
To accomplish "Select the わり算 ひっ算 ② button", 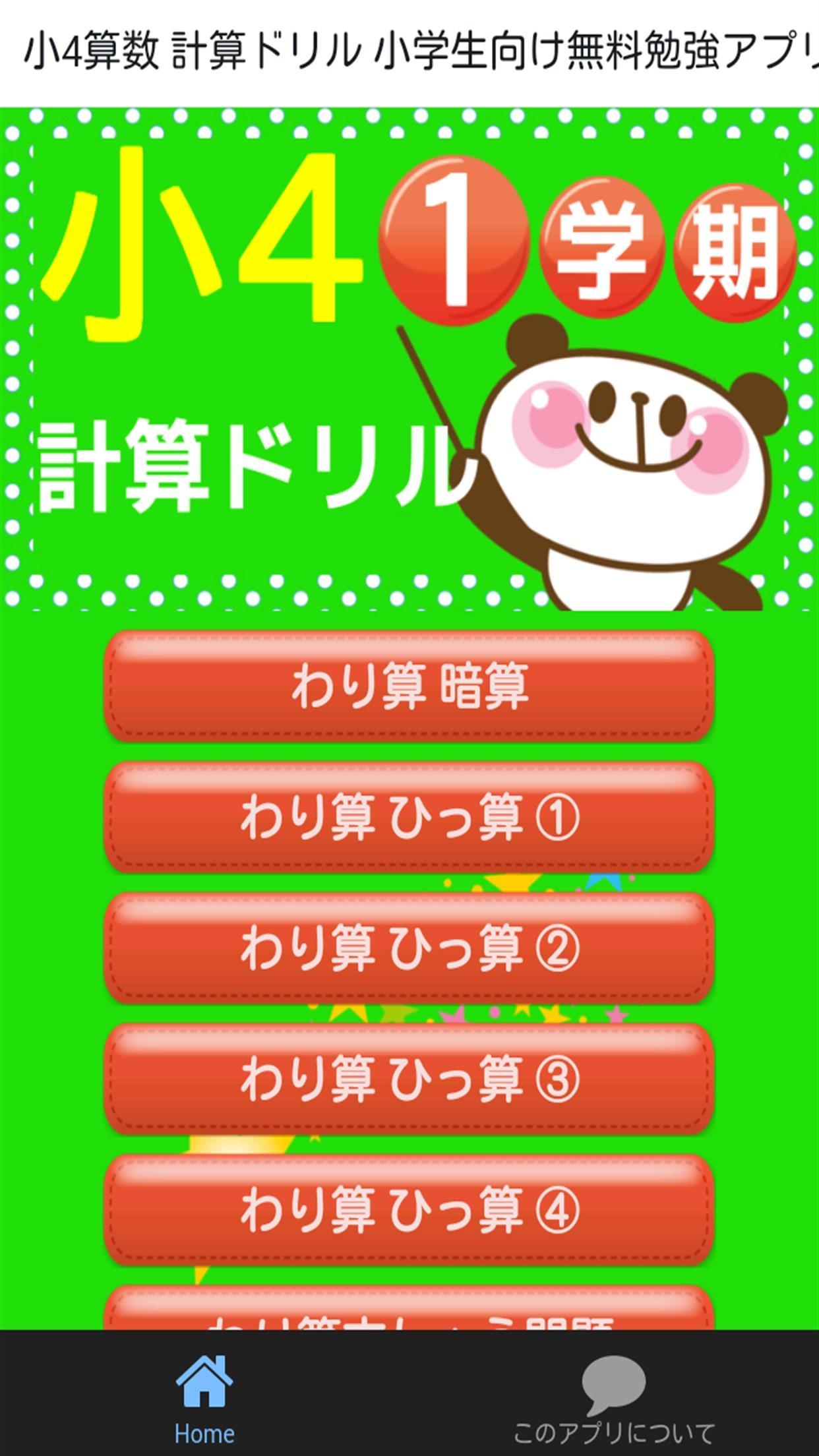I will (x=409, y=948).
